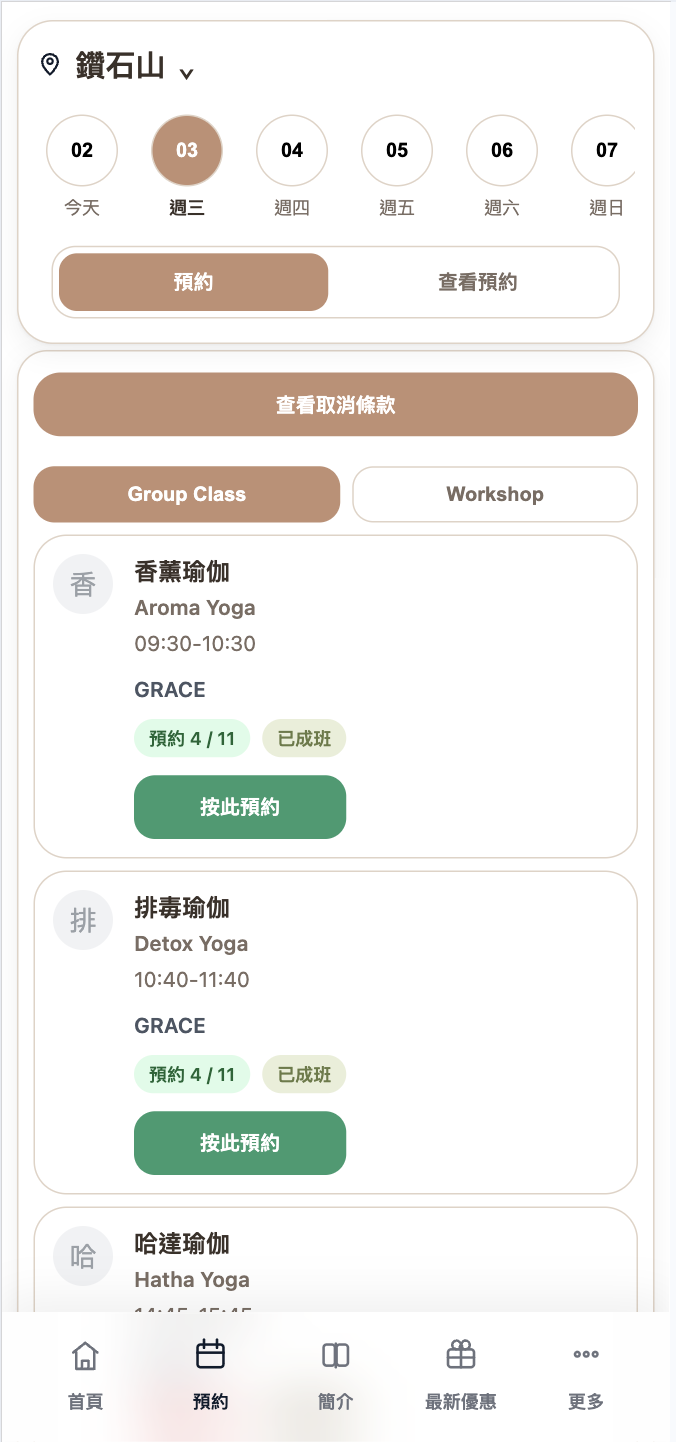Select date 06 週六
Viewport: 676px width, 1442px height.
click(x=502, y=151)
